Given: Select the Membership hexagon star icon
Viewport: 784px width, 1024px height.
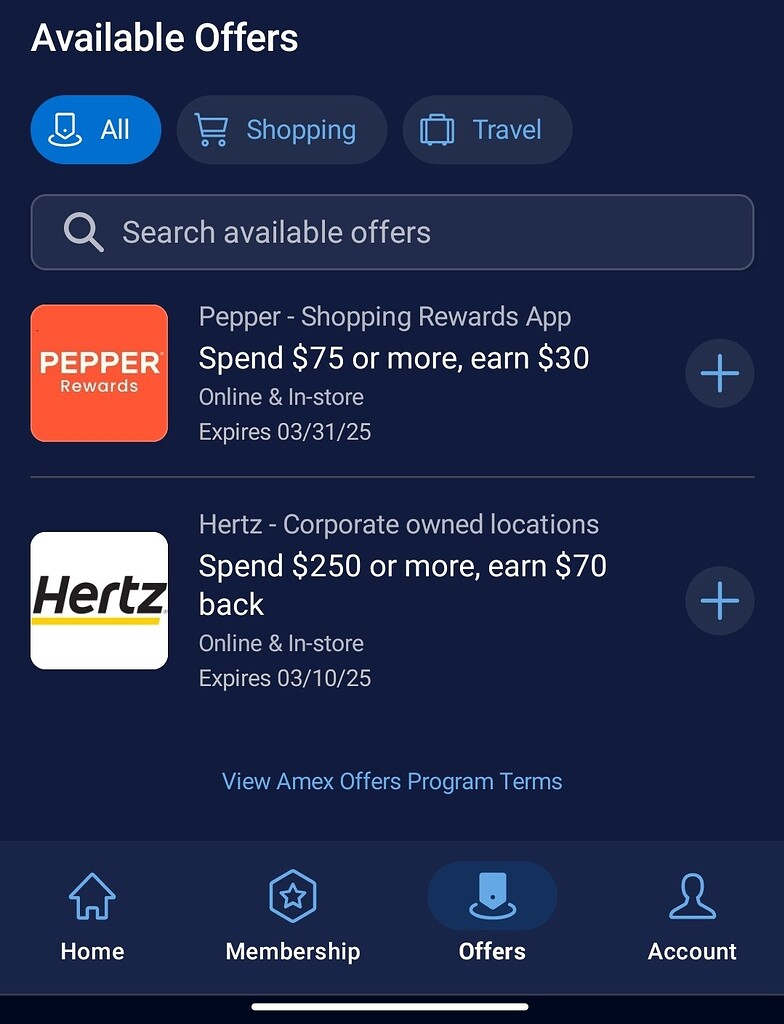Looking at the screenshot, I should click(292, 896).
